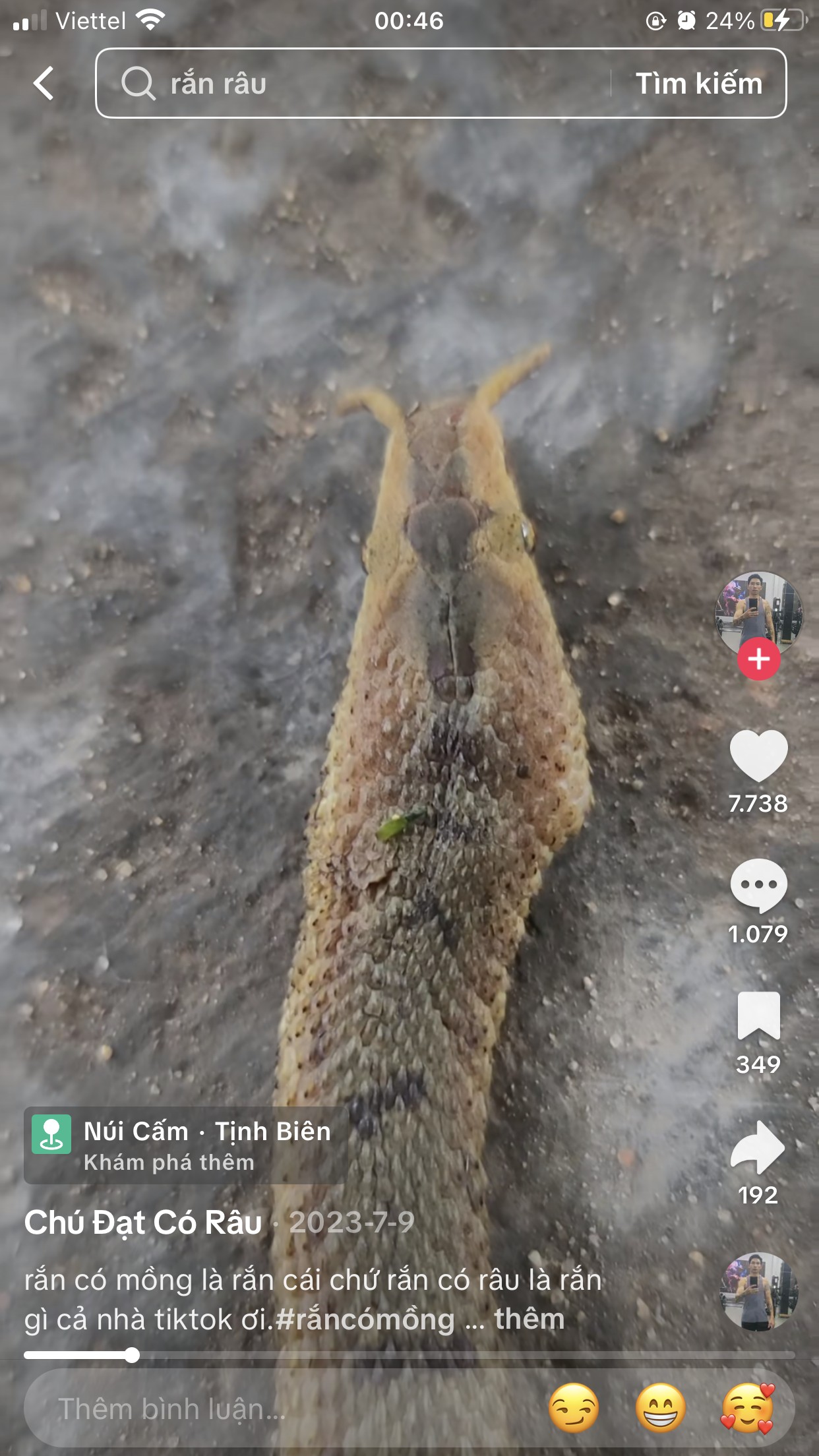The width and height of the screenshot is (819, 1456).
Task: Send the grinning face emoji reaction
Action: [x=660, y=1409]
